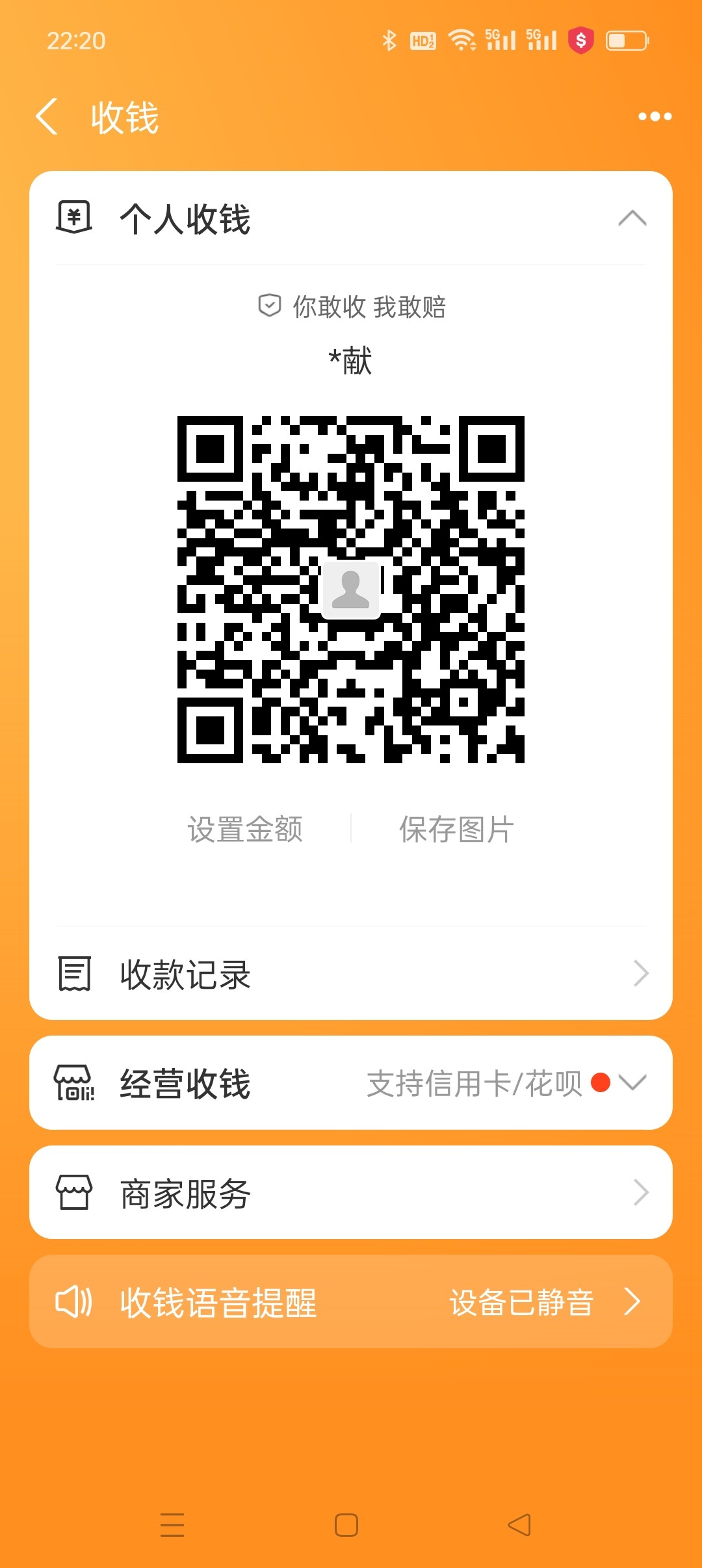Open the three-dot overflow menu
This screenshot has height=1568, width=702.
[x=655, y=117]
